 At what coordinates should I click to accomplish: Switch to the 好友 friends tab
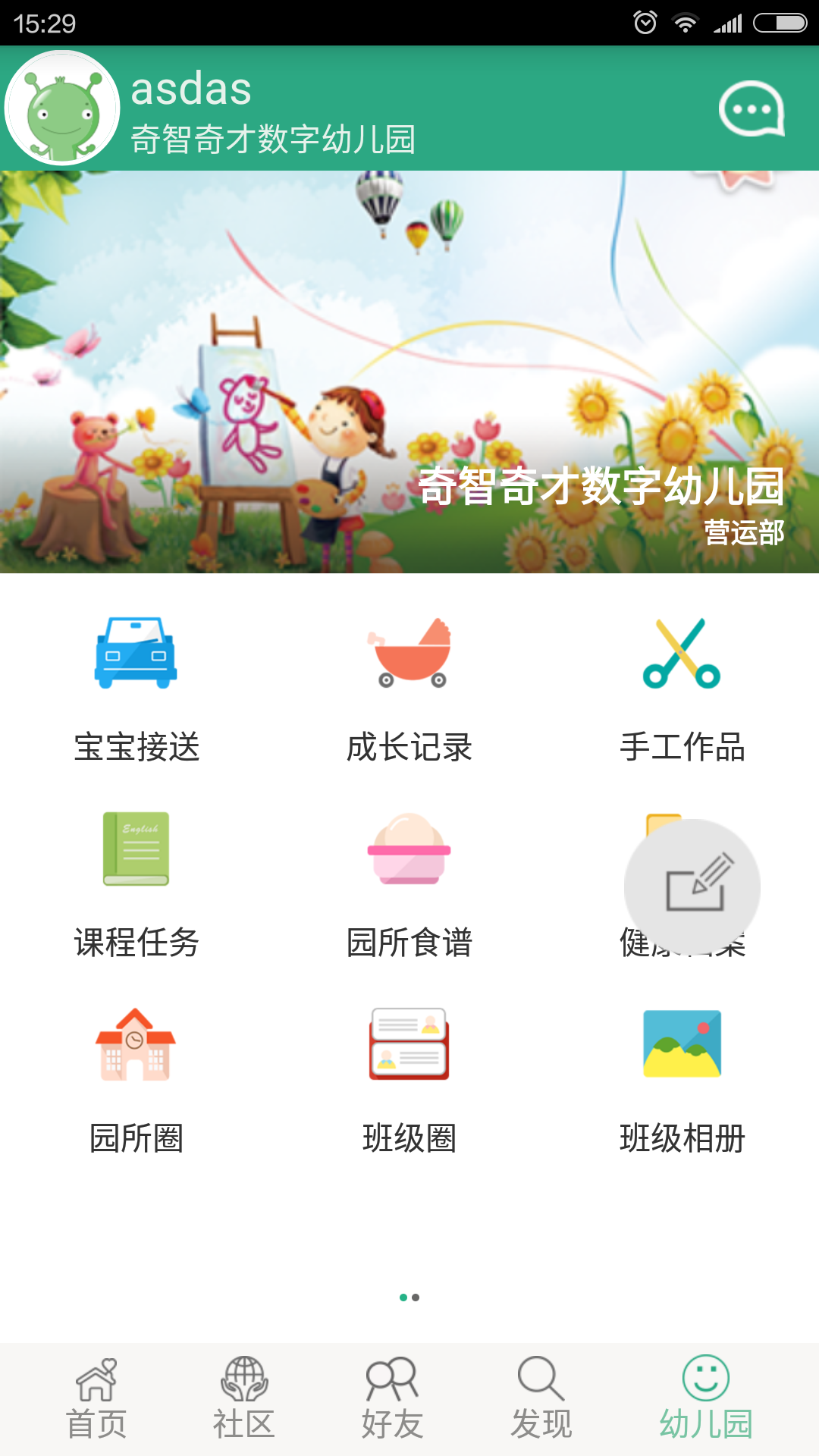click(392, 1400)
